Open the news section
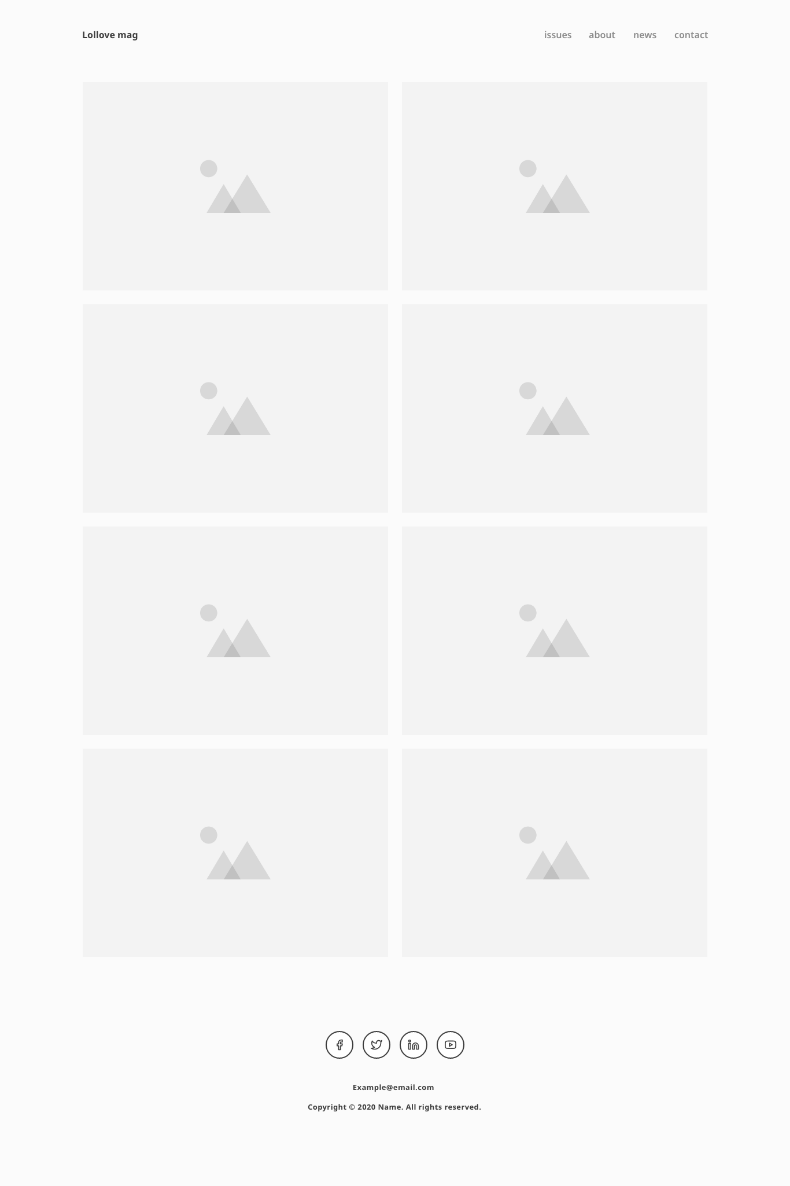Image resolution: width=790 pixels, height=1186 pixels. 644,35
